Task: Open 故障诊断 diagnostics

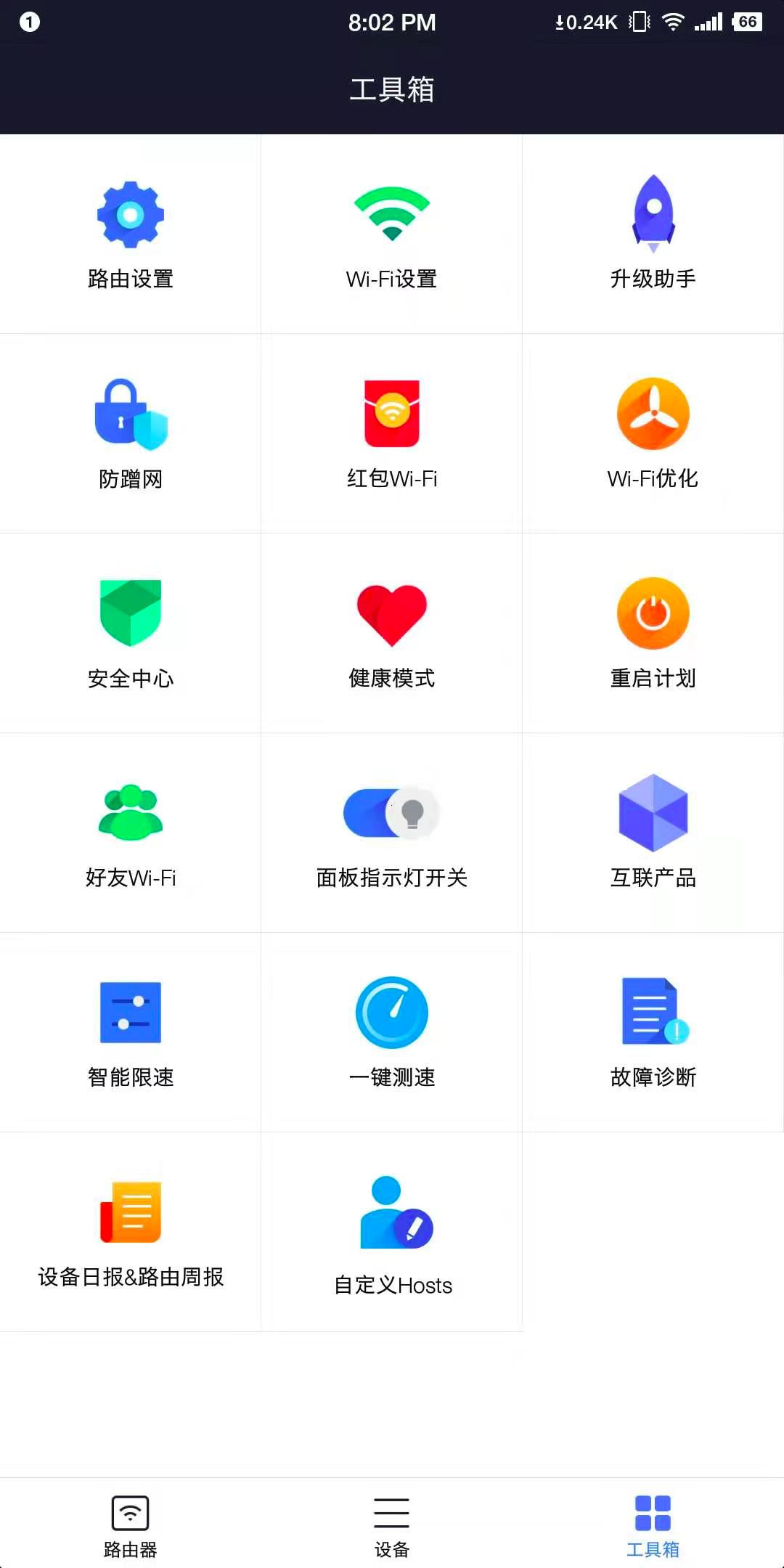Action: [653, 1033]
